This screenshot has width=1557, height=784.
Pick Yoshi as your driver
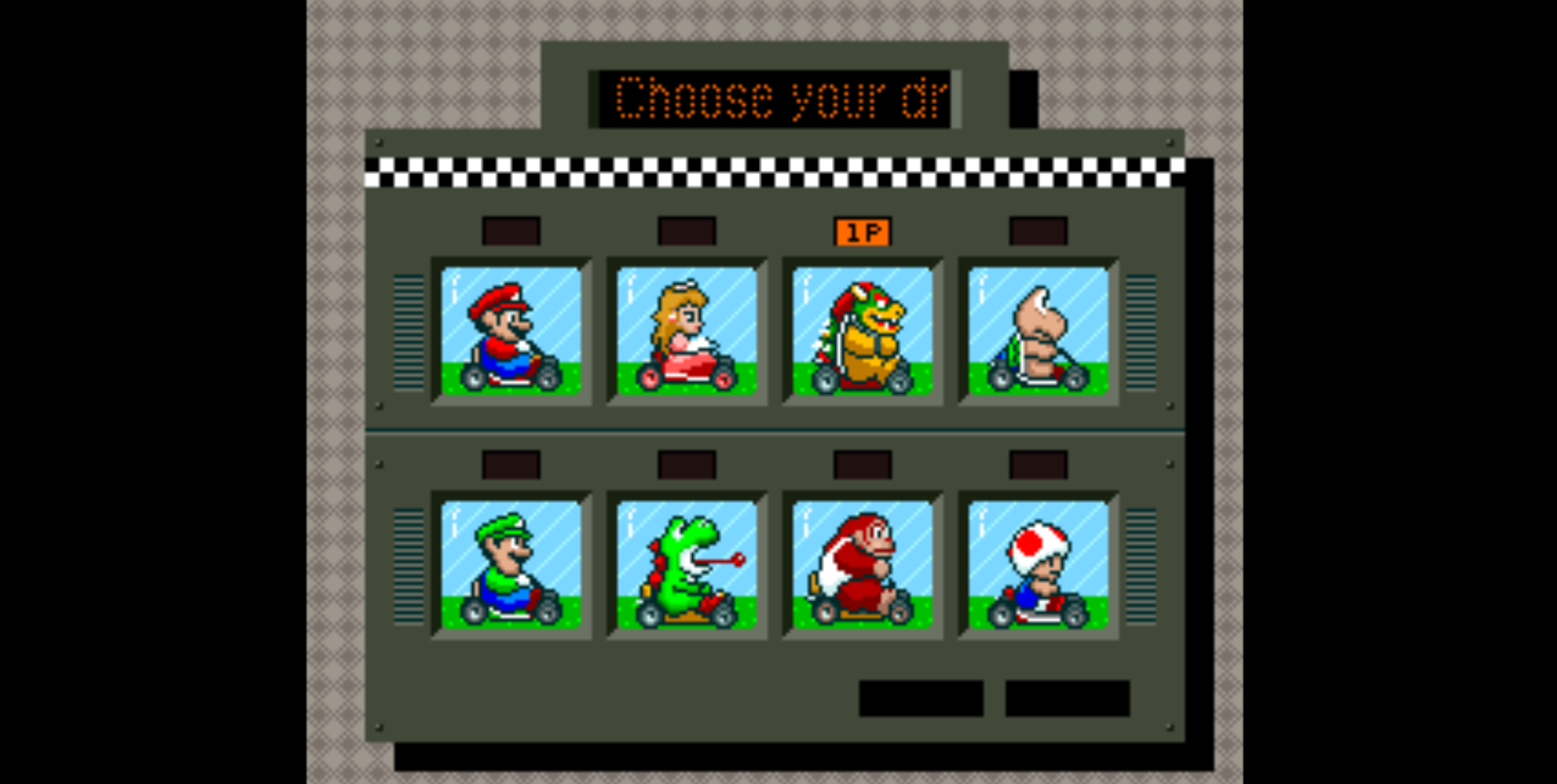(x=687, y=565)
